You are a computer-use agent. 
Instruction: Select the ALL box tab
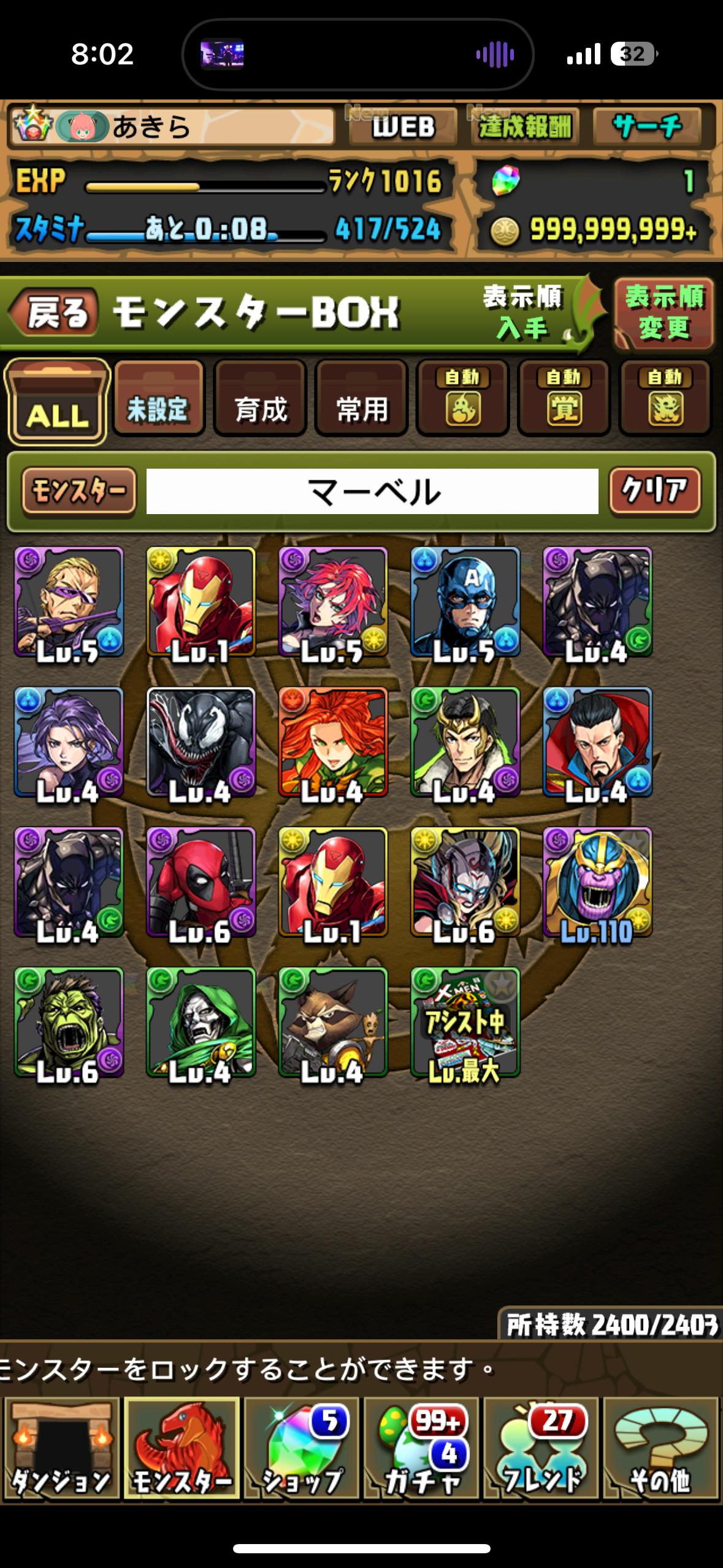(57, 402)
